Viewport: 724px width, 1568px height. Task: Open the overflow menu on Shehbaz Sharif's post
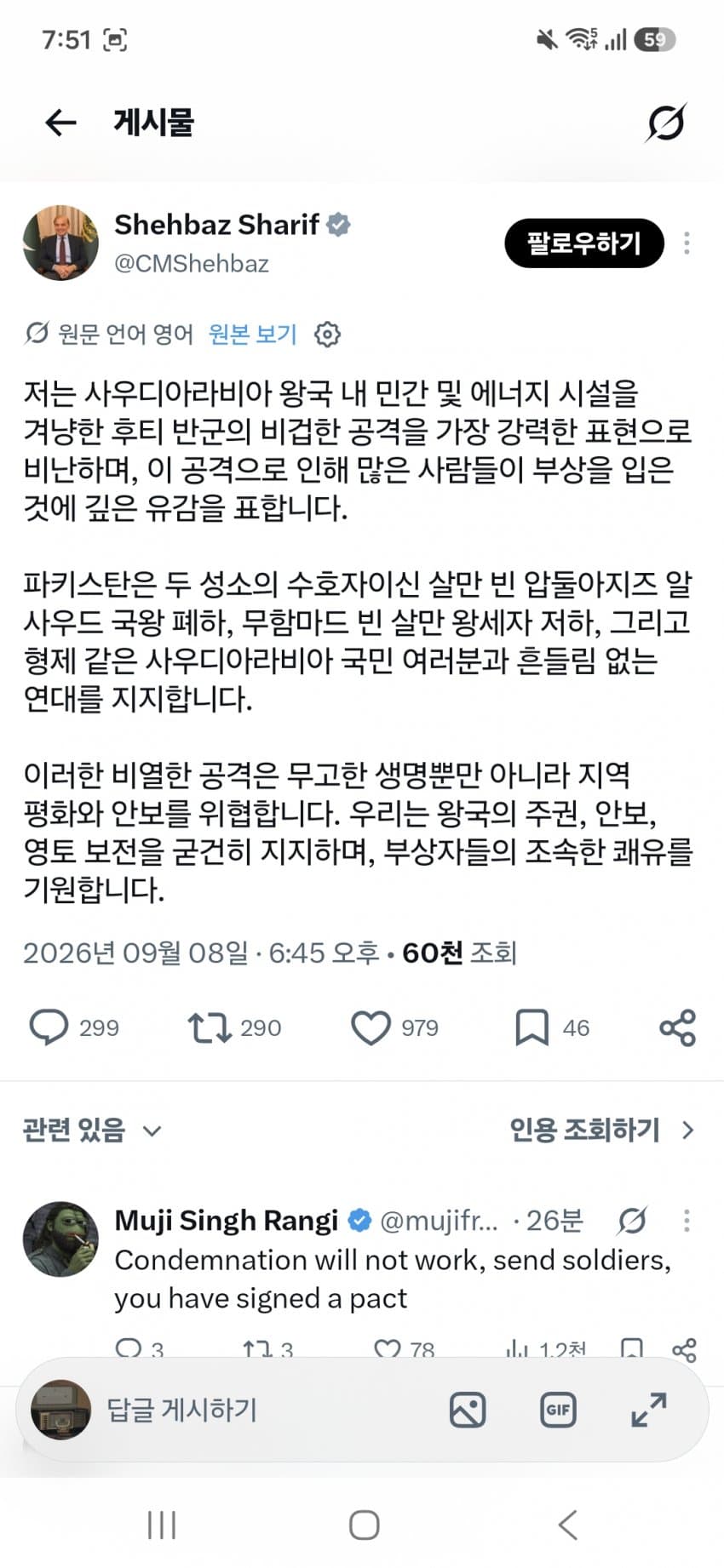tap(687, 243)
